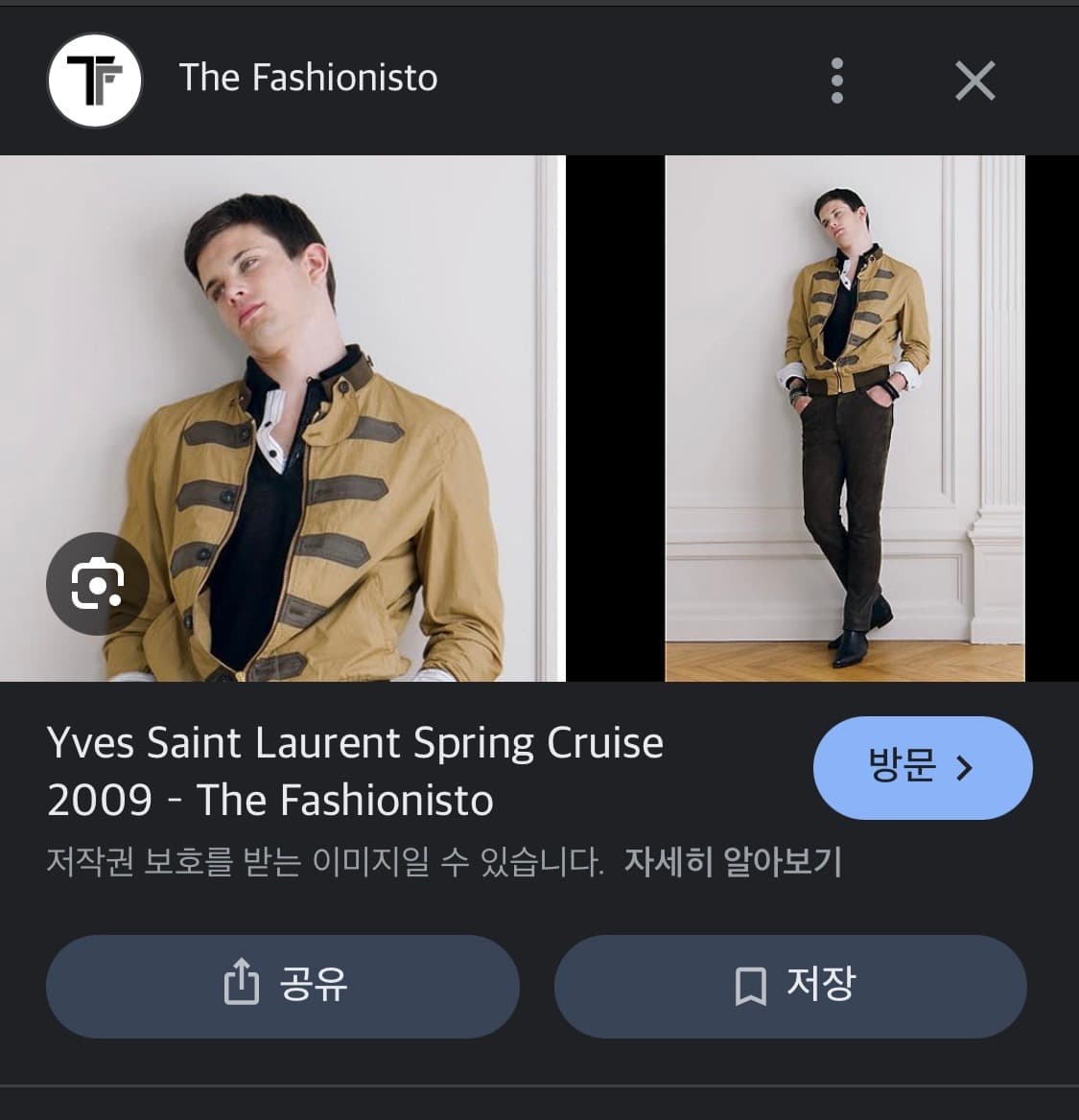The width and height of the screenshot is (1079, 1120).
Task: Tap the 공유 share button
Action: coord(281,986)
